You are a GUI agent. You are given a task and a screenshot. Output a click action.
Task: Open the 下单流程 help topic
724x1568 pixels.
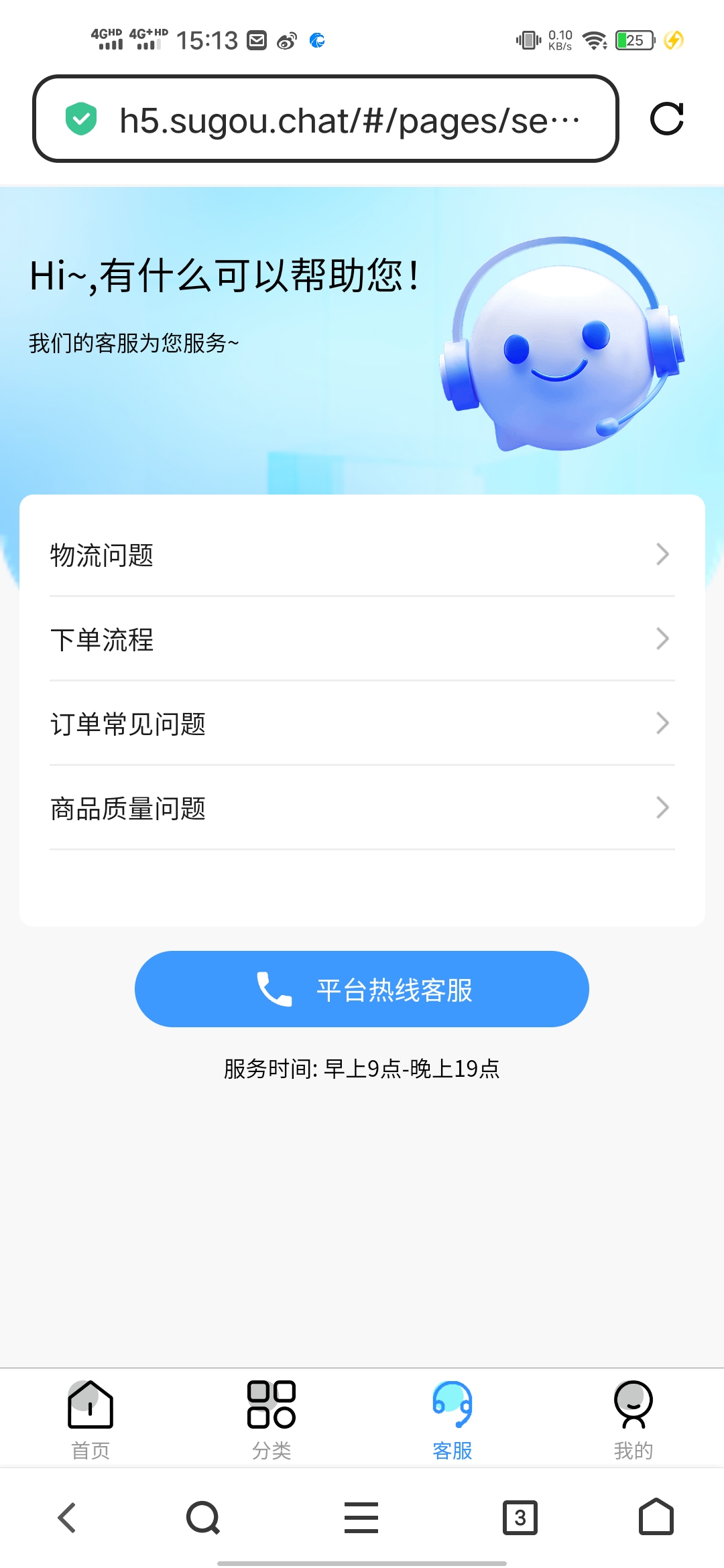pos(362,639)
